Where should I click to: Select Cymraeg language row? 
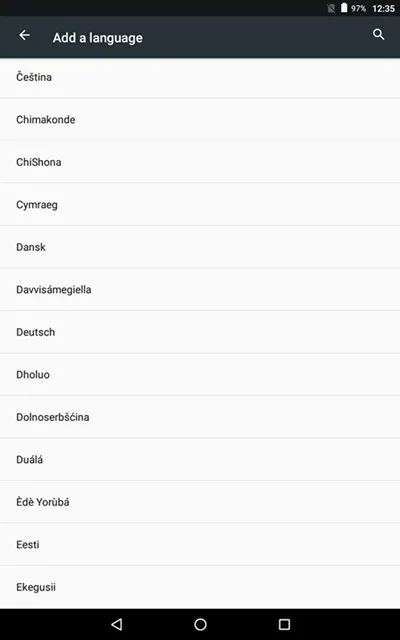200,204
